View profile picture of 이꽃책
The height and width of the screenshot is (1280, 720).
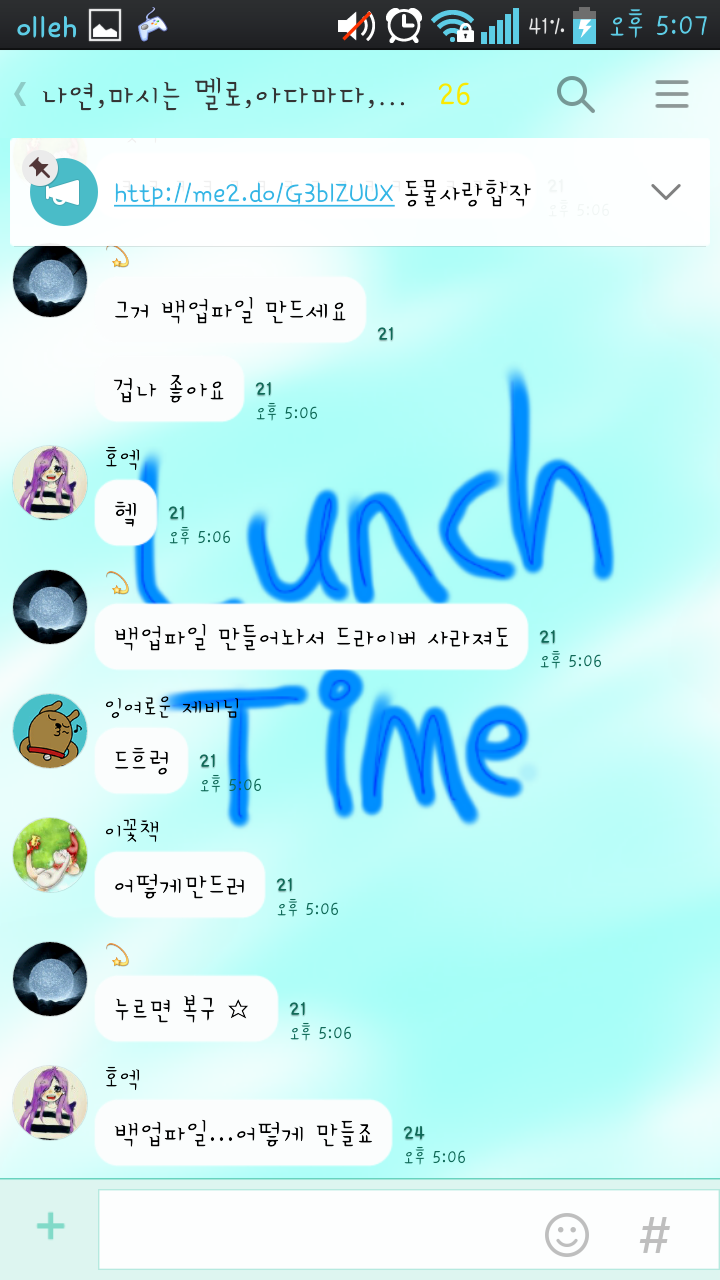(50, 855)
